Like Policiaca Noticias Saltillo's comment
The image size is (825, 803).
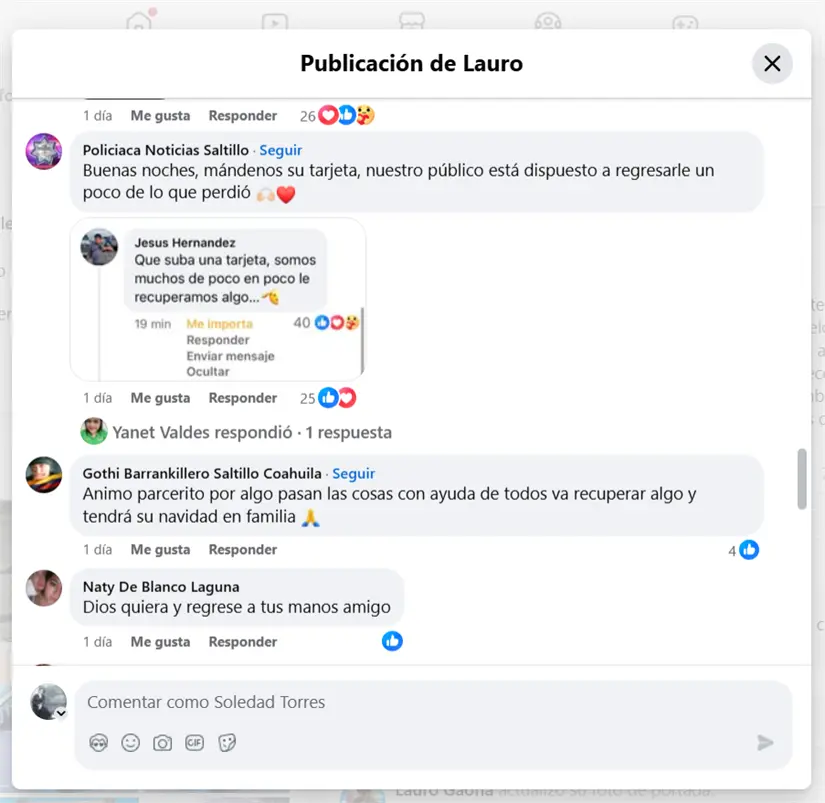coord(160,398)
